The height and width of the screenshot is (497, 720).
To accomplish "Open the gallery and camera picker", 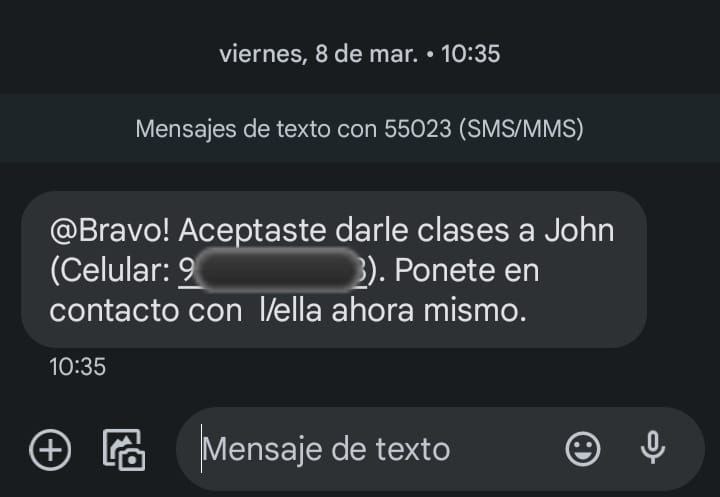I will (x=125, y=450).
